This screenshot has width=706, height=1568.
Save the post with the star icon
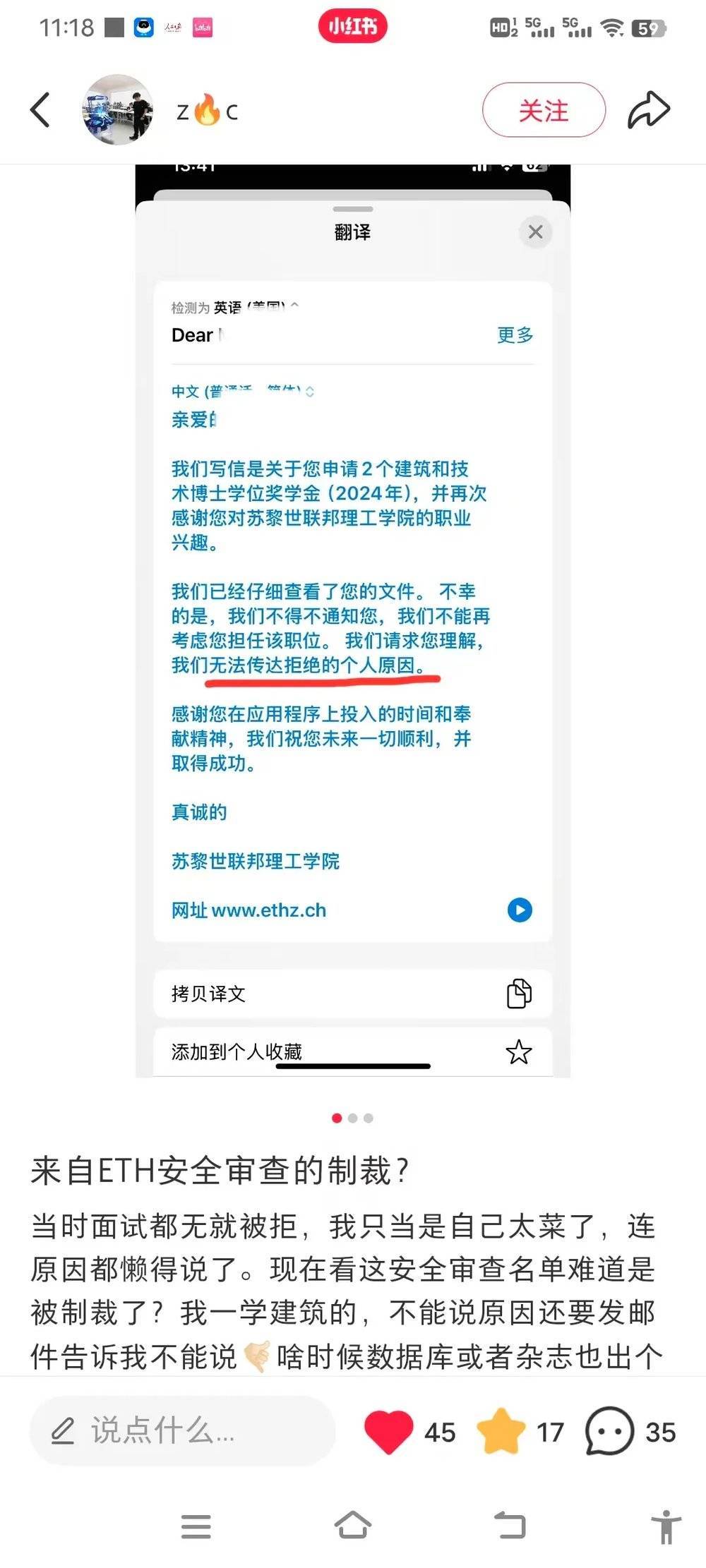coord(501,1431)
